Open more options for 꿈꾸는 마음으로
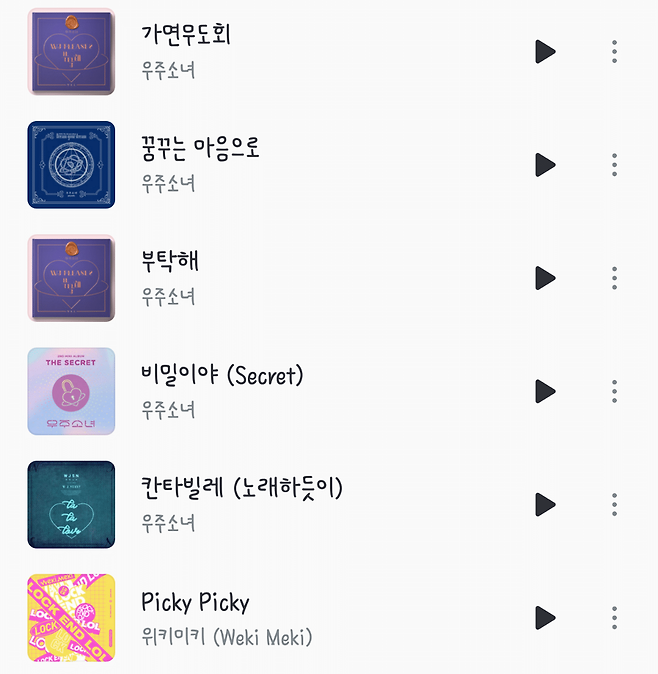Image resolution: width=658 pixels, height=674 pixels. click(614, 165)
